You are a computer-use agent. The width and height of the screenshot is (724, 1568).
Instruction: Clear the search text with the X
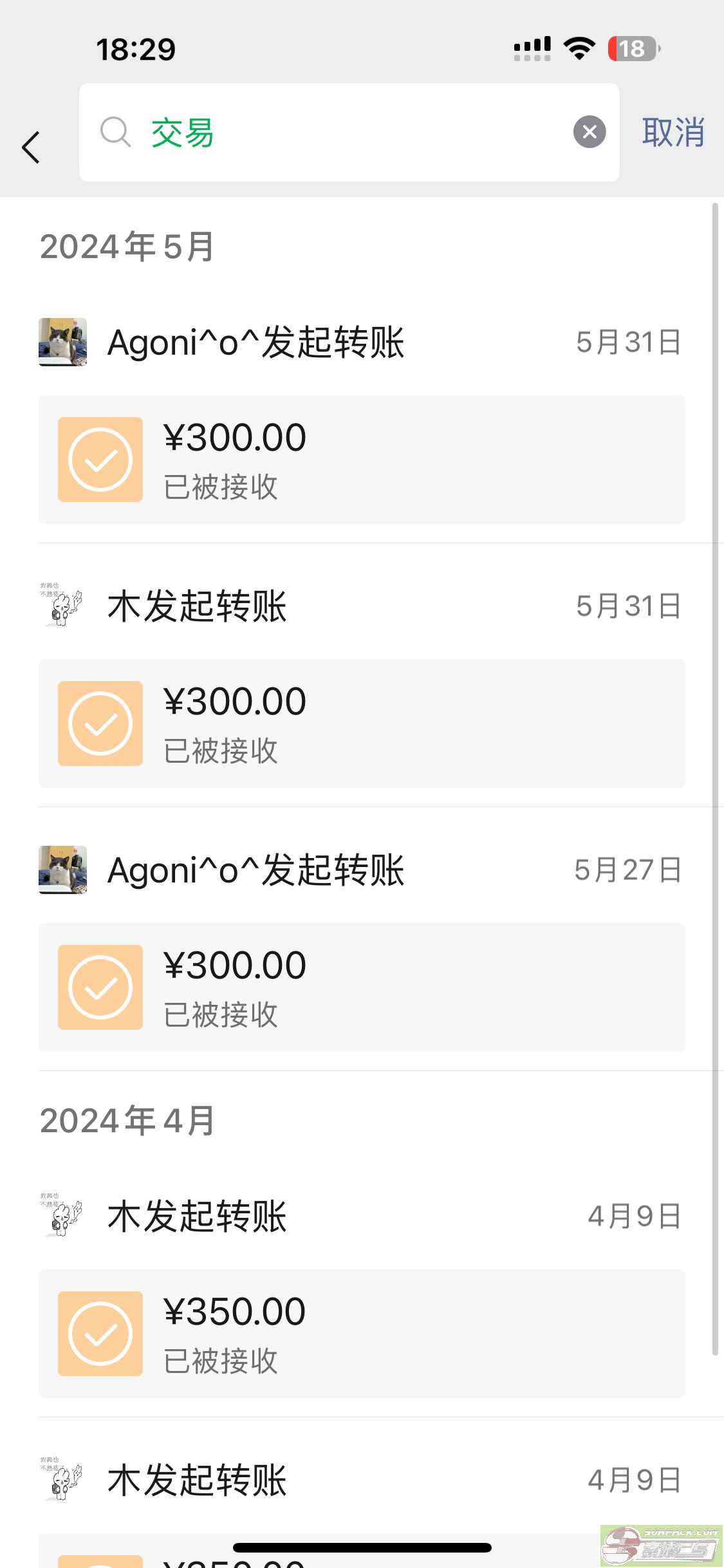pyautogui.click(x=589, y=132)
